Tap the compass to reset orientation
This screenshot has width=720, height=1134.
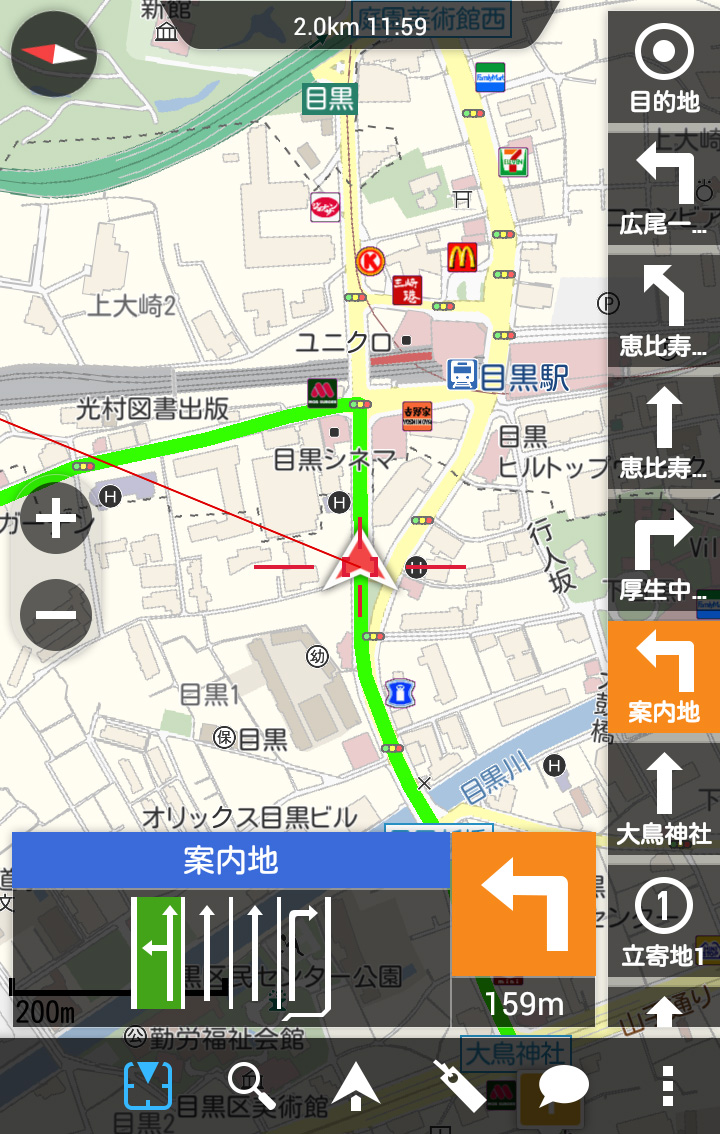pos(53,53)
